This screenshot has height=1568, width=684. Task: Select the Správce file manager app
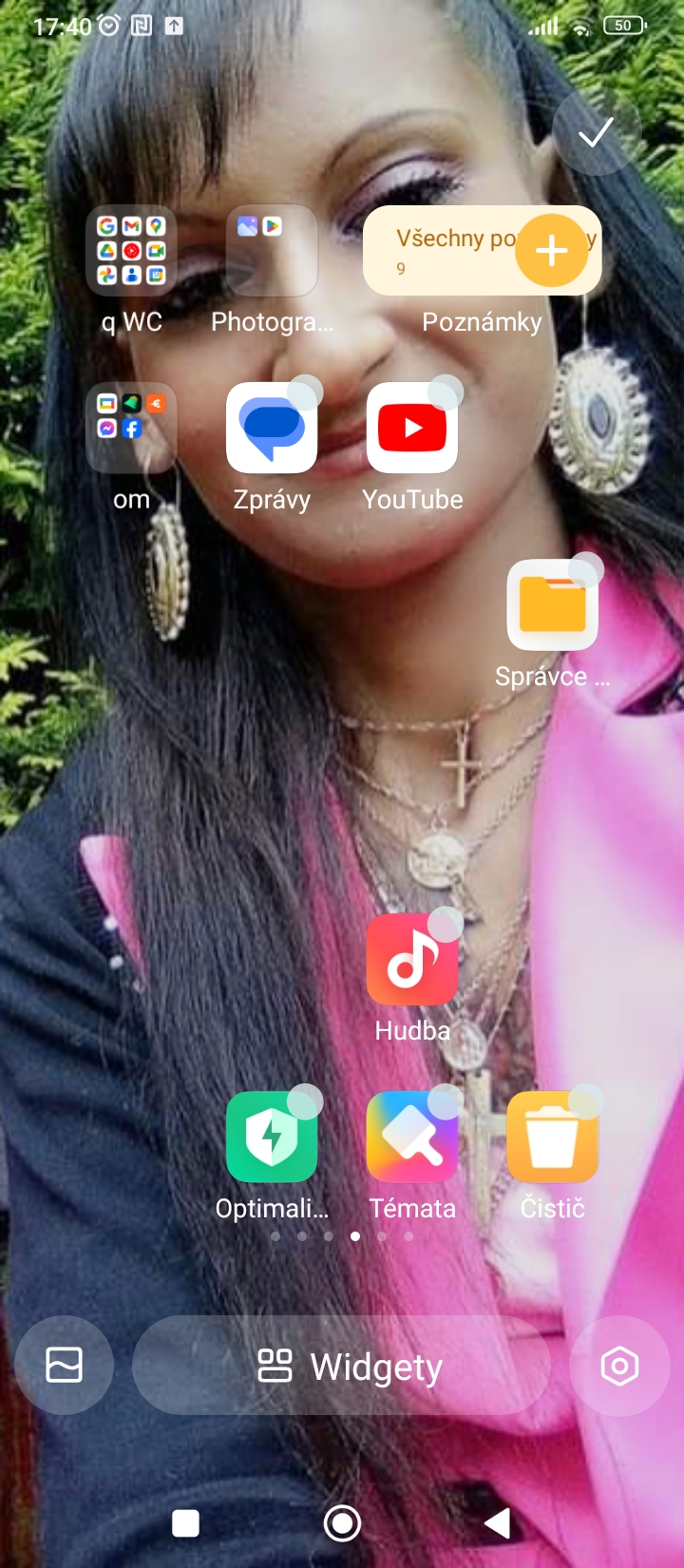pyautogui.click(x=553, y=605)
